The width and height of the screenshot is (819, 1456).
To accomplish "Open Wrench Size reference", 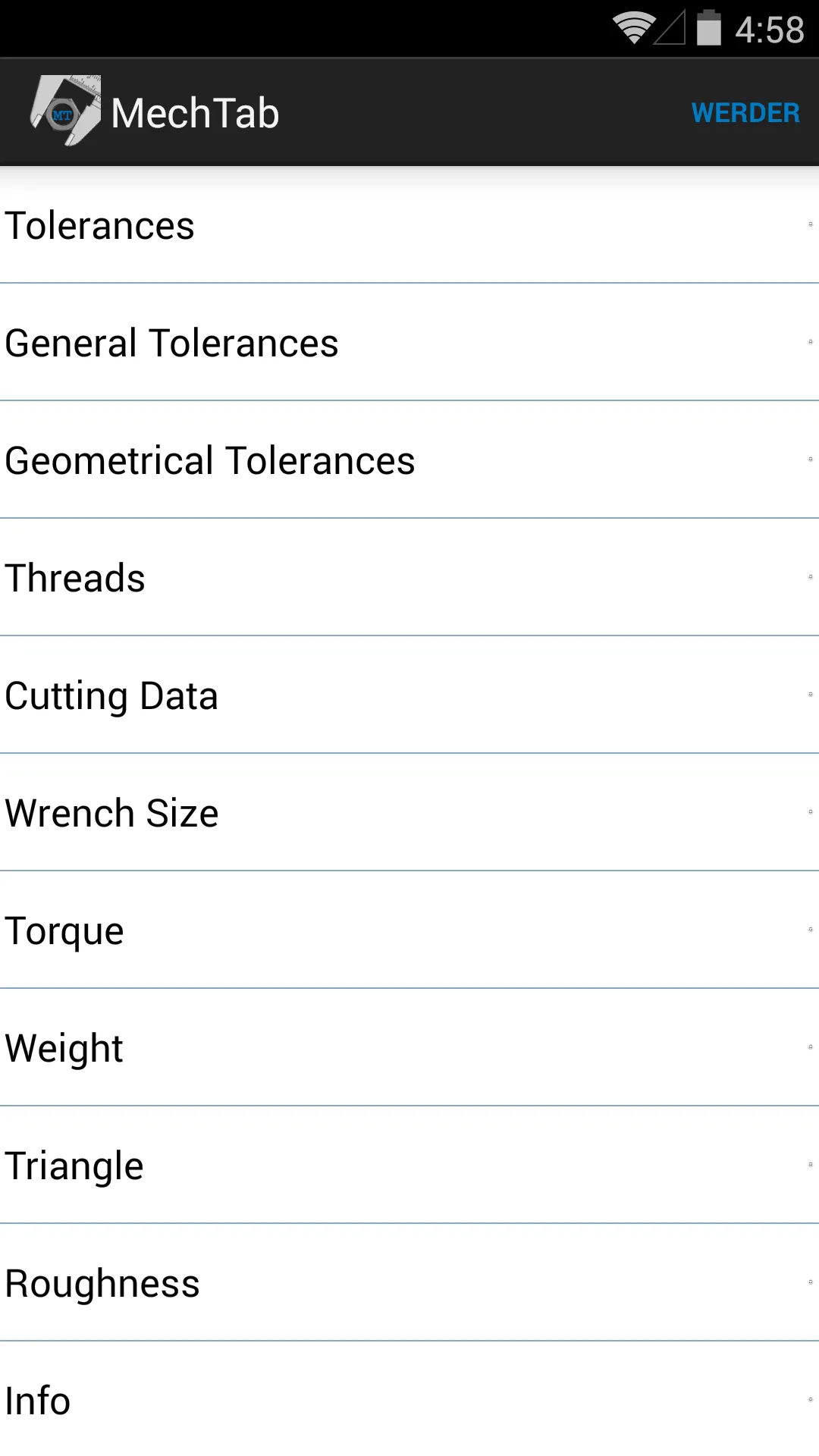I will click(409, 813).
